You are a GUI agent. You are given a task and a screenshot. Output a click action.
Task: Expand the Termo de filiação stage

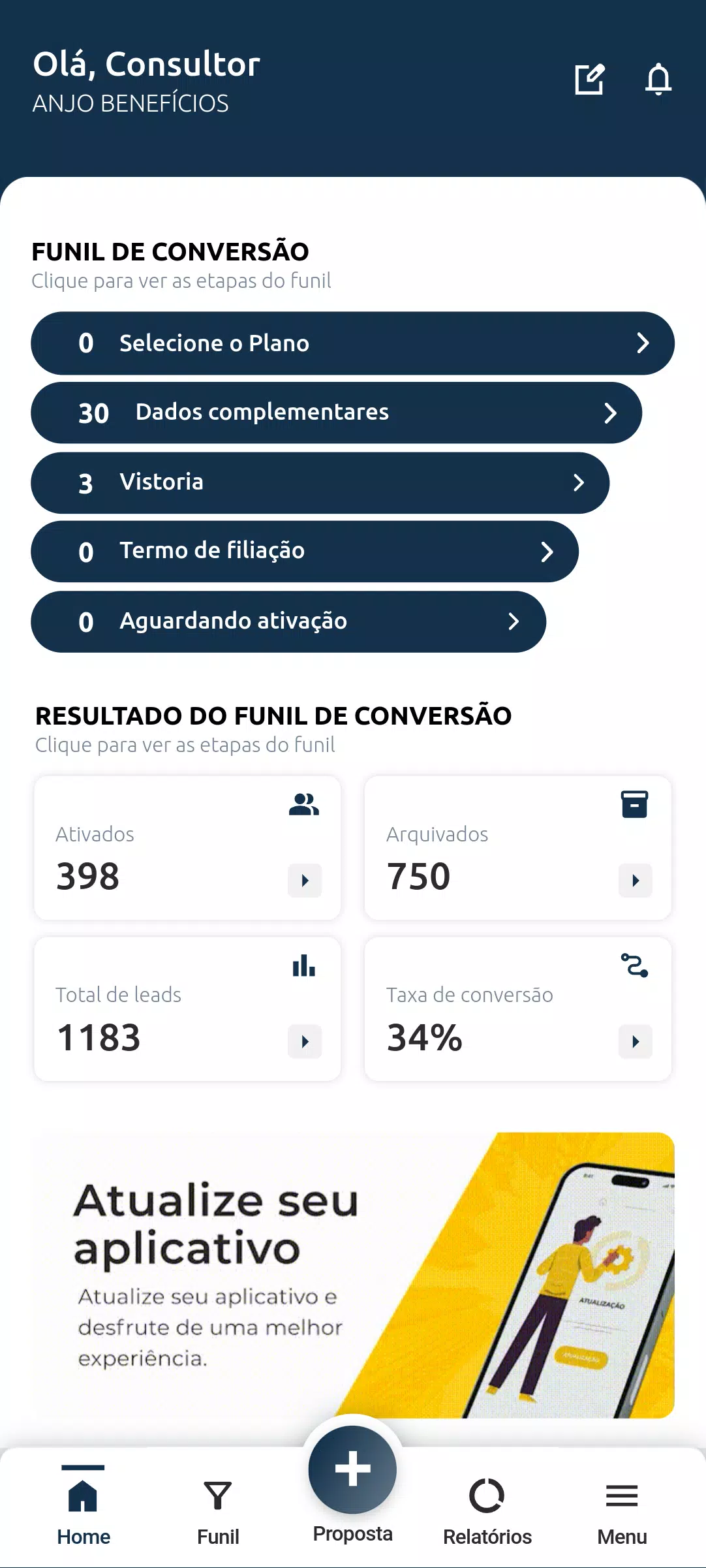pos(303,551)
